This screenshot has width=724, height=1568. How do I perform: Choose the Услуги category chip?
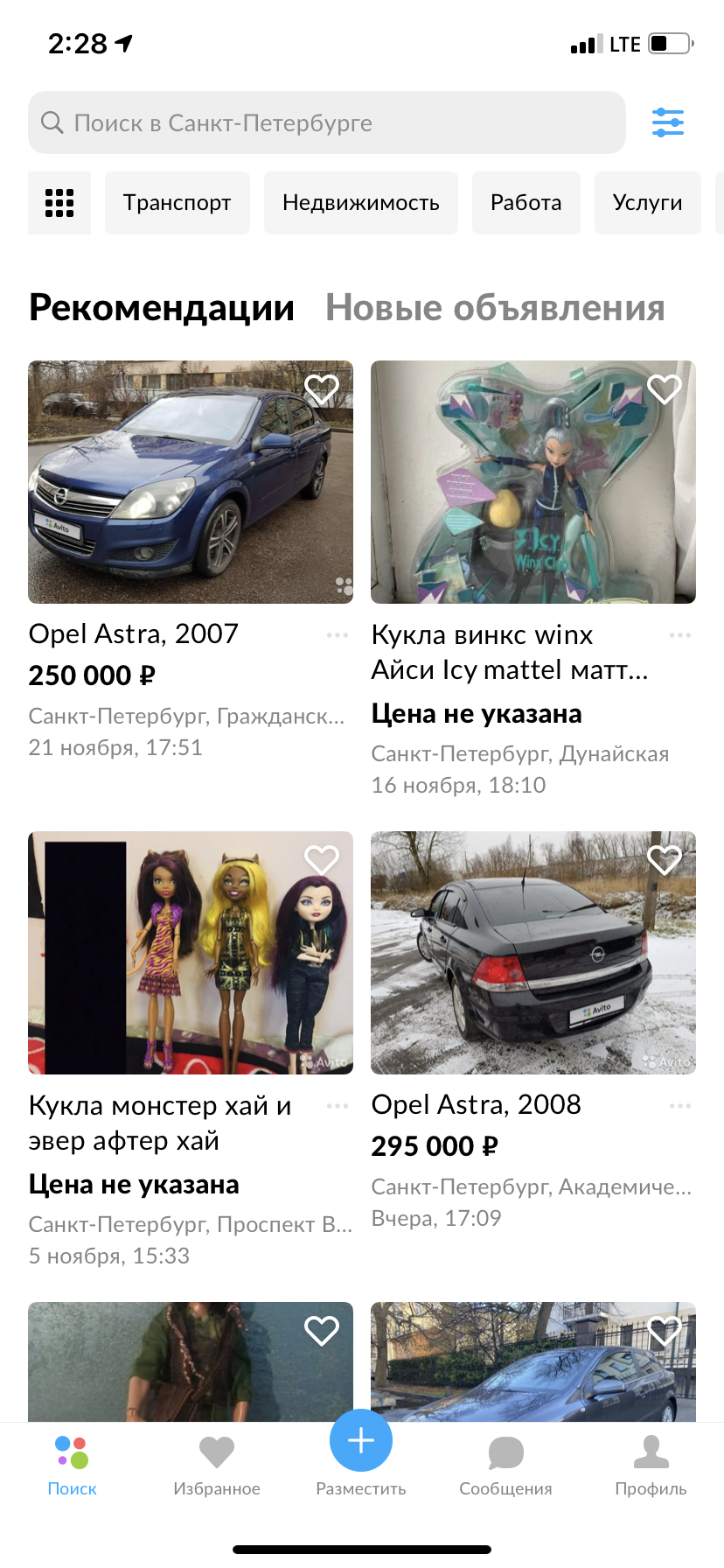[648, 203]
